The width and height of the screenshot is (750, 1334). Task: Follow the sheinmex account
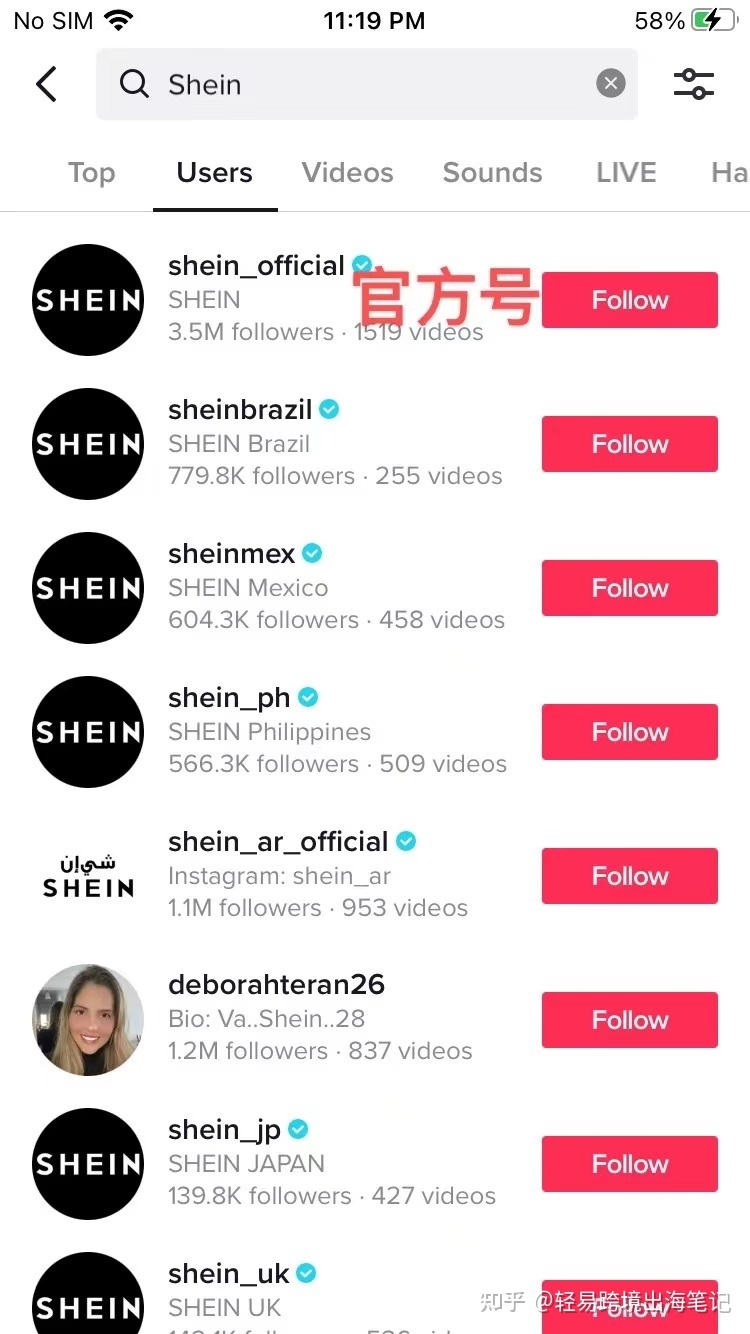(629, 588)
